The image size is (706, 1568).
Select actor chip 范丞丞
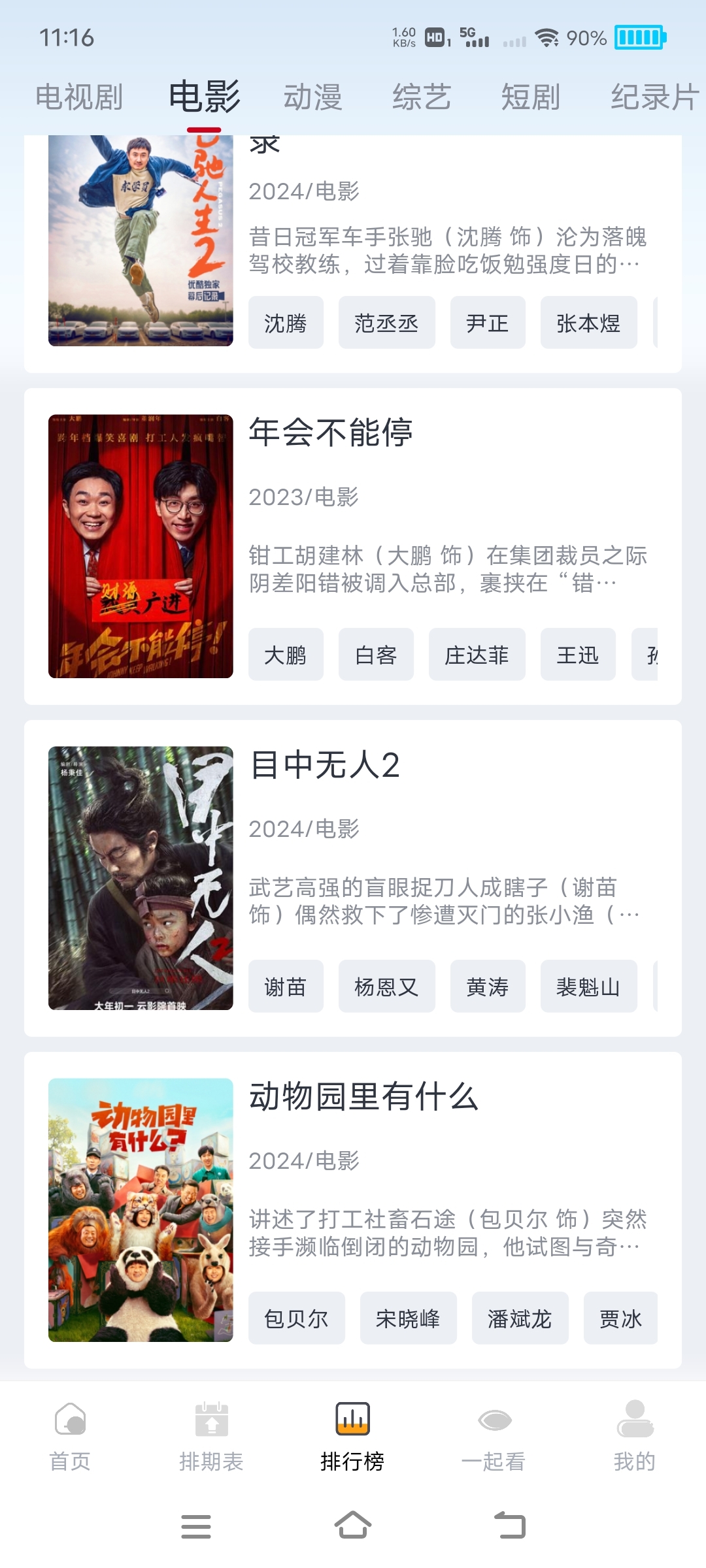pos(386,323)
